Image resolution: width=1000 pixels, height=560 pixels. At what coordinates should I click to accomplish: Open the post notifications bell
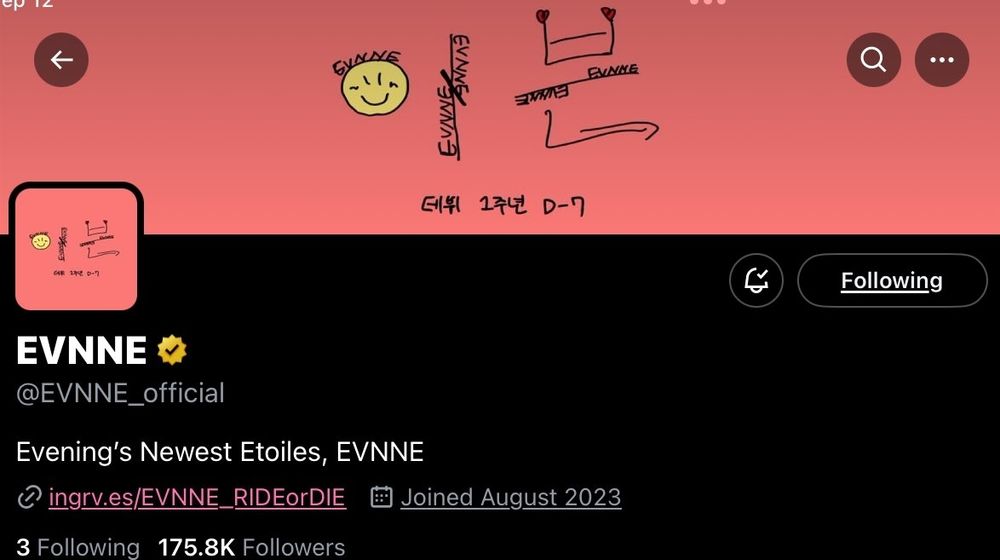pyautogui.click(x=756, y=281)
